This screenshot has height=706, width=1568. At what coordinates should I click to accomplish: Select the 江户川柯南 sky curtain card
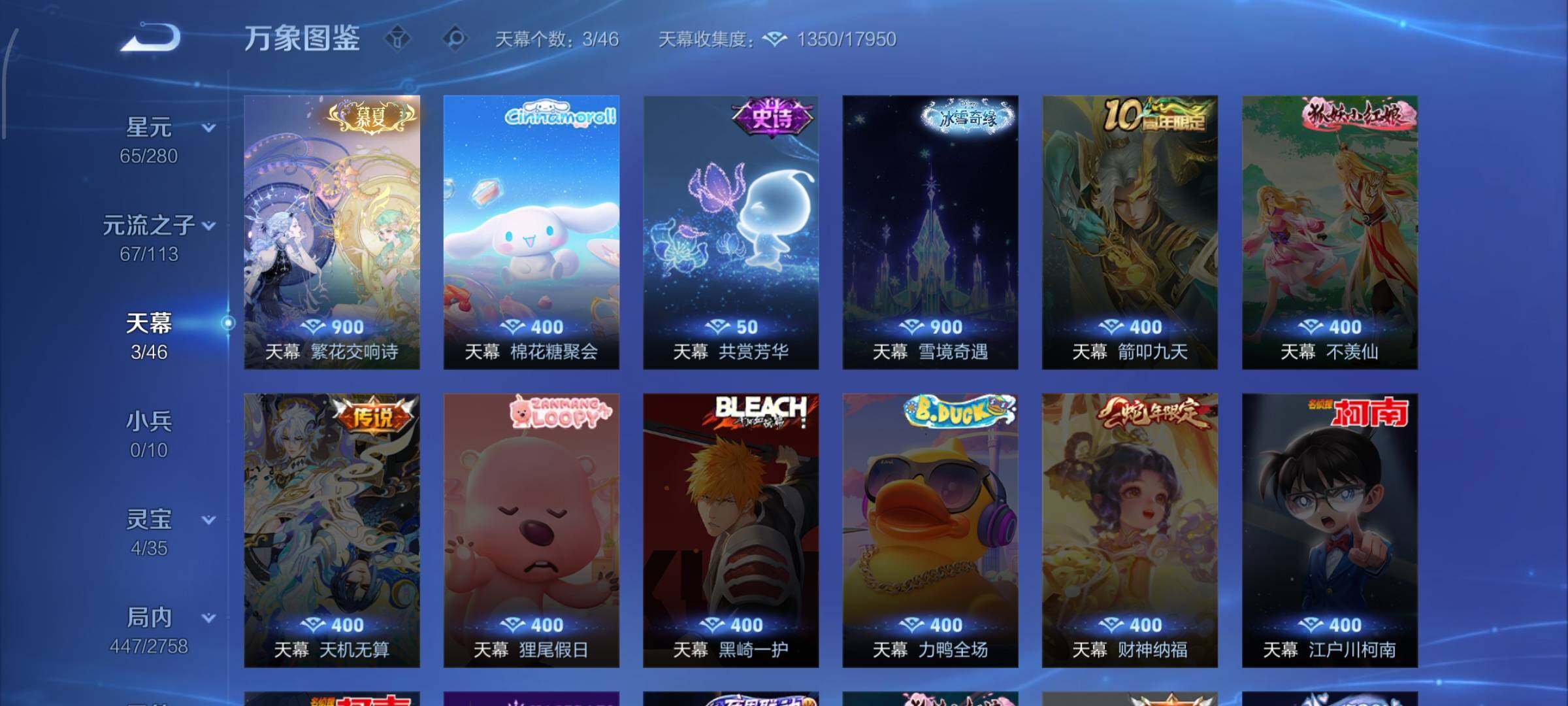coord(1330,530)
